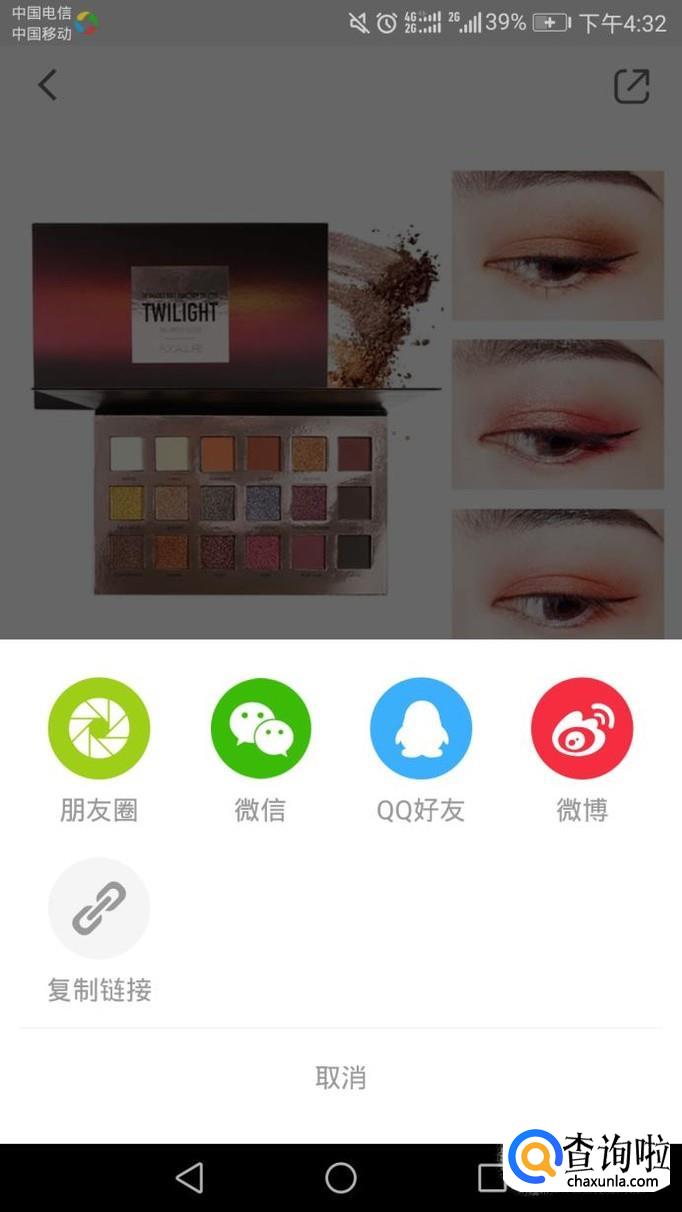Copy the link (复制链接)
Viewport: 682px width, 1212px height.
(99, 908)
